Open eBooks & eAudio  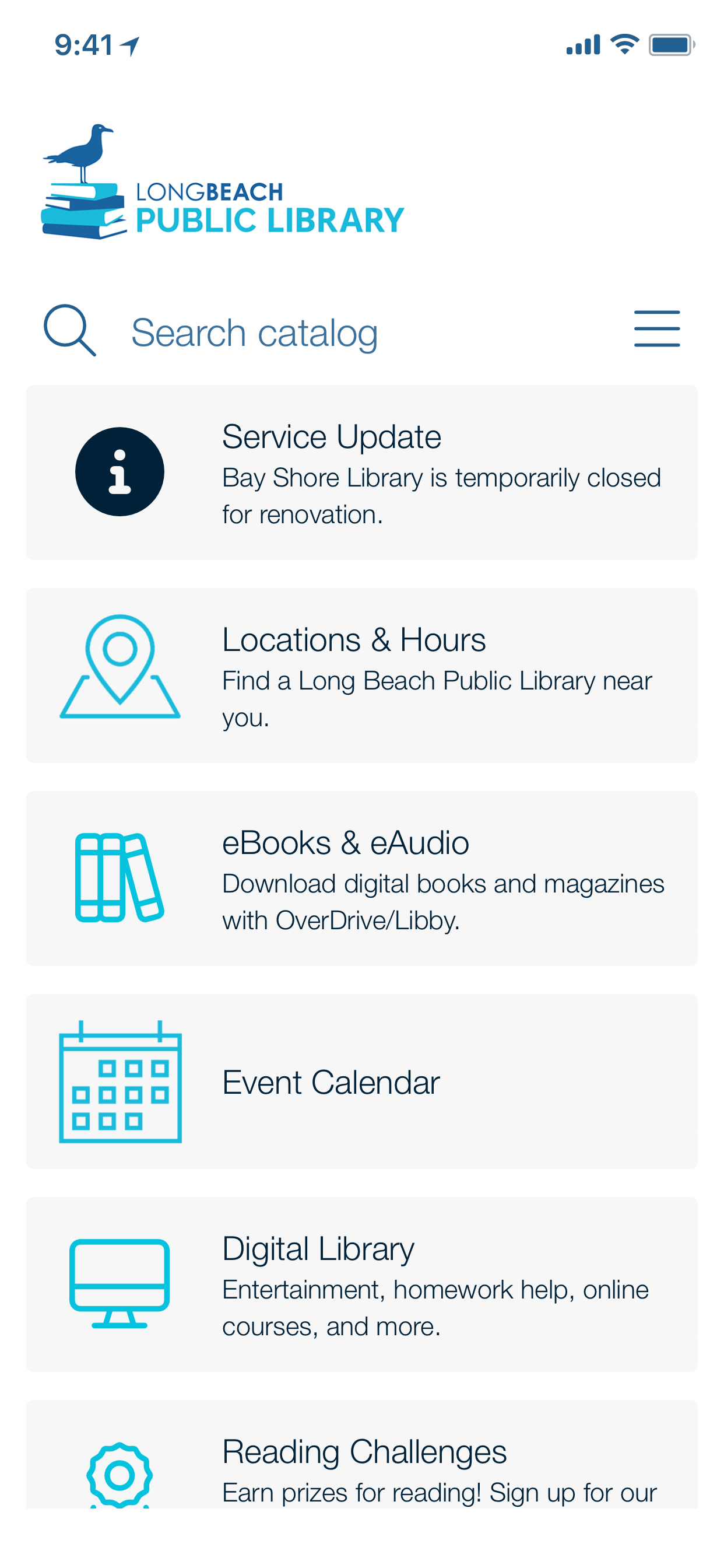(361, 878)
